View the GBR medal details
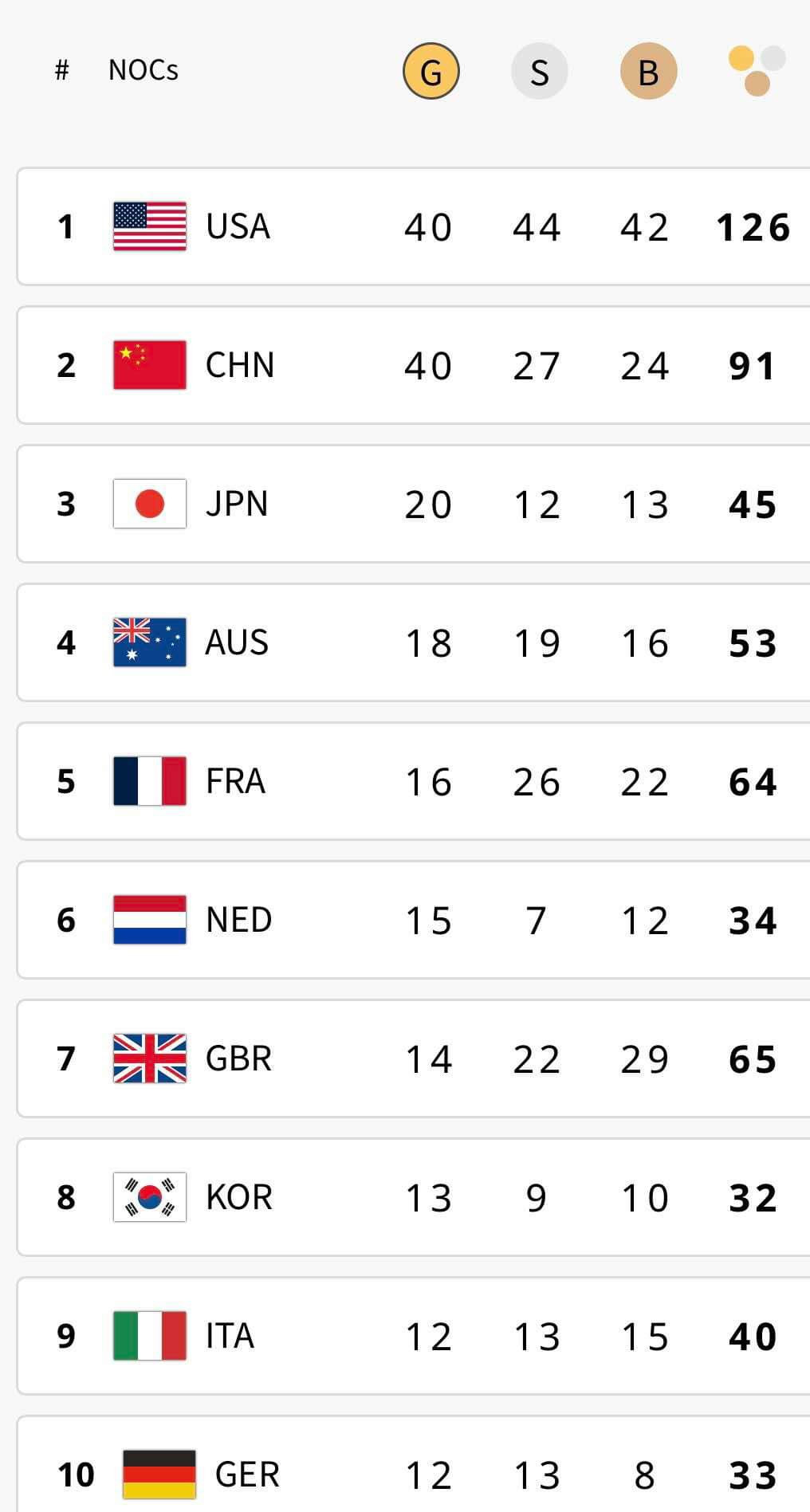 [x=413, y=1058]
